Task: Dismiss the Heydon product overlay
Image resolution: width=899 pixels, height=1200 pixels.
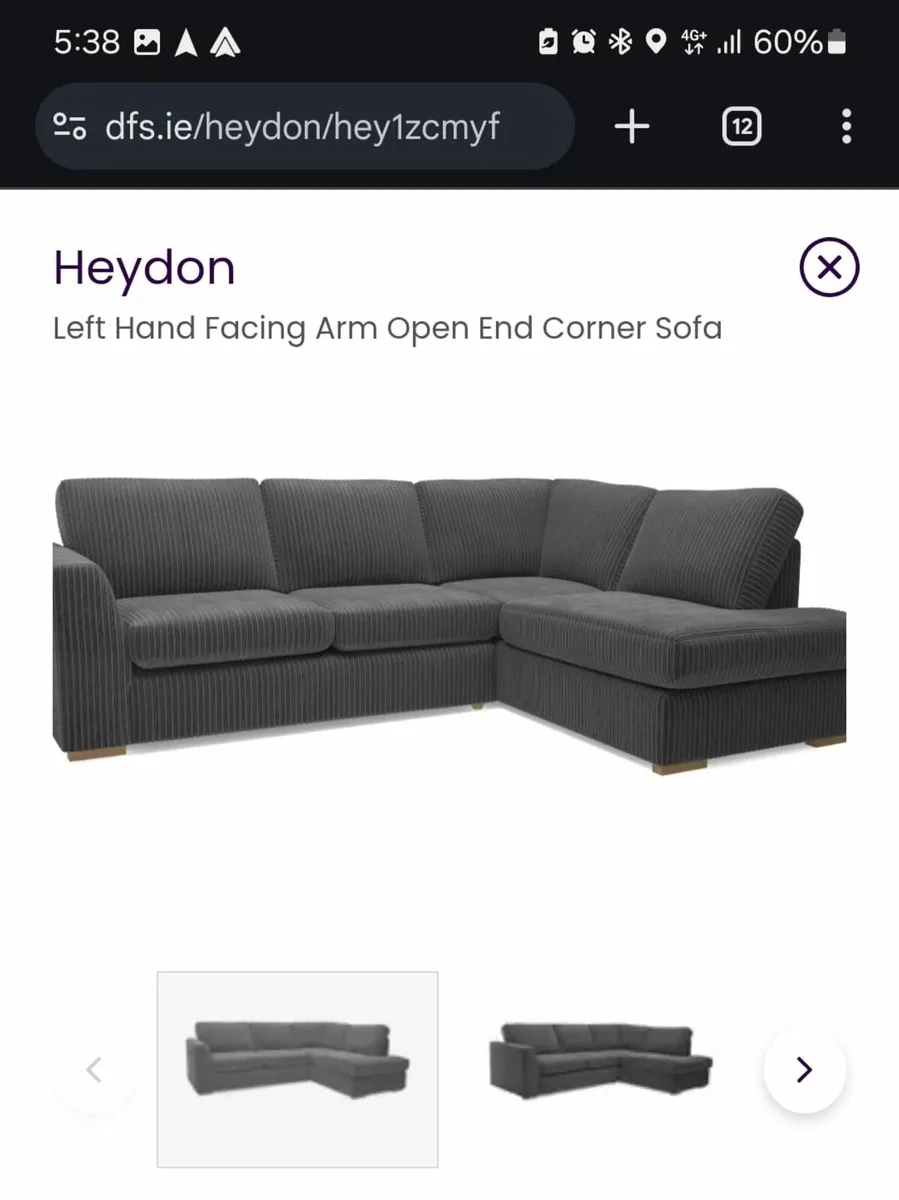Action: pyautogui.click(x=828, y=268)
